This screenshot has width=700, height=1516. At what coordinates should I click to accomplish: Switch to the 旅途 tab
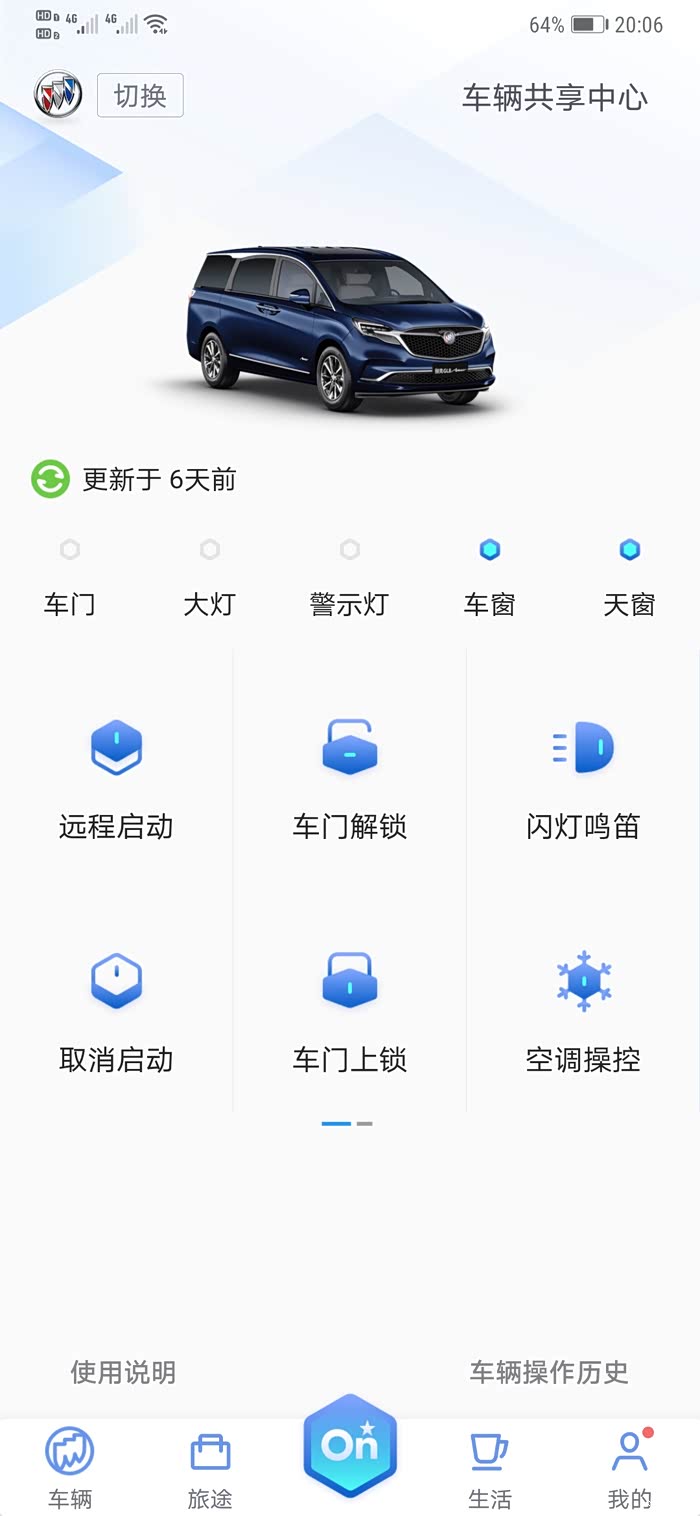[x=210, y=1467]
